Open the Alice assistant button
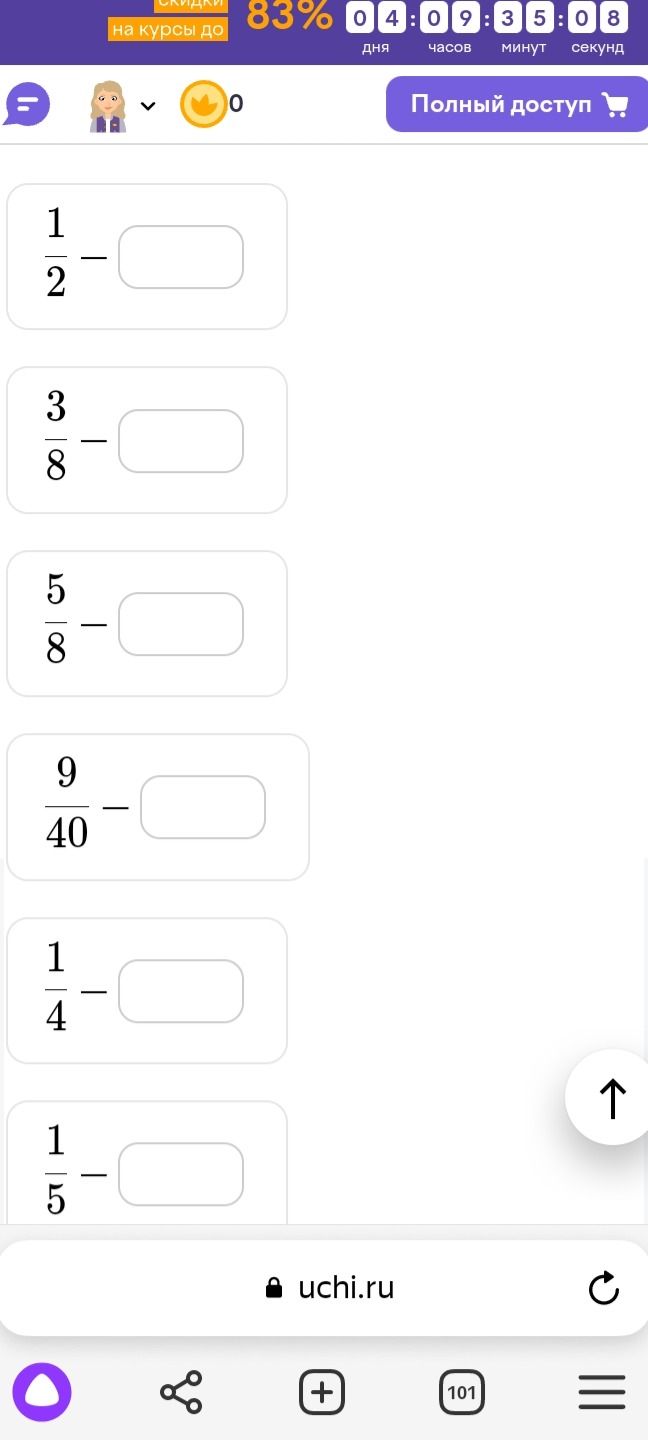 pyautogui.click(x=42, y=1392)
